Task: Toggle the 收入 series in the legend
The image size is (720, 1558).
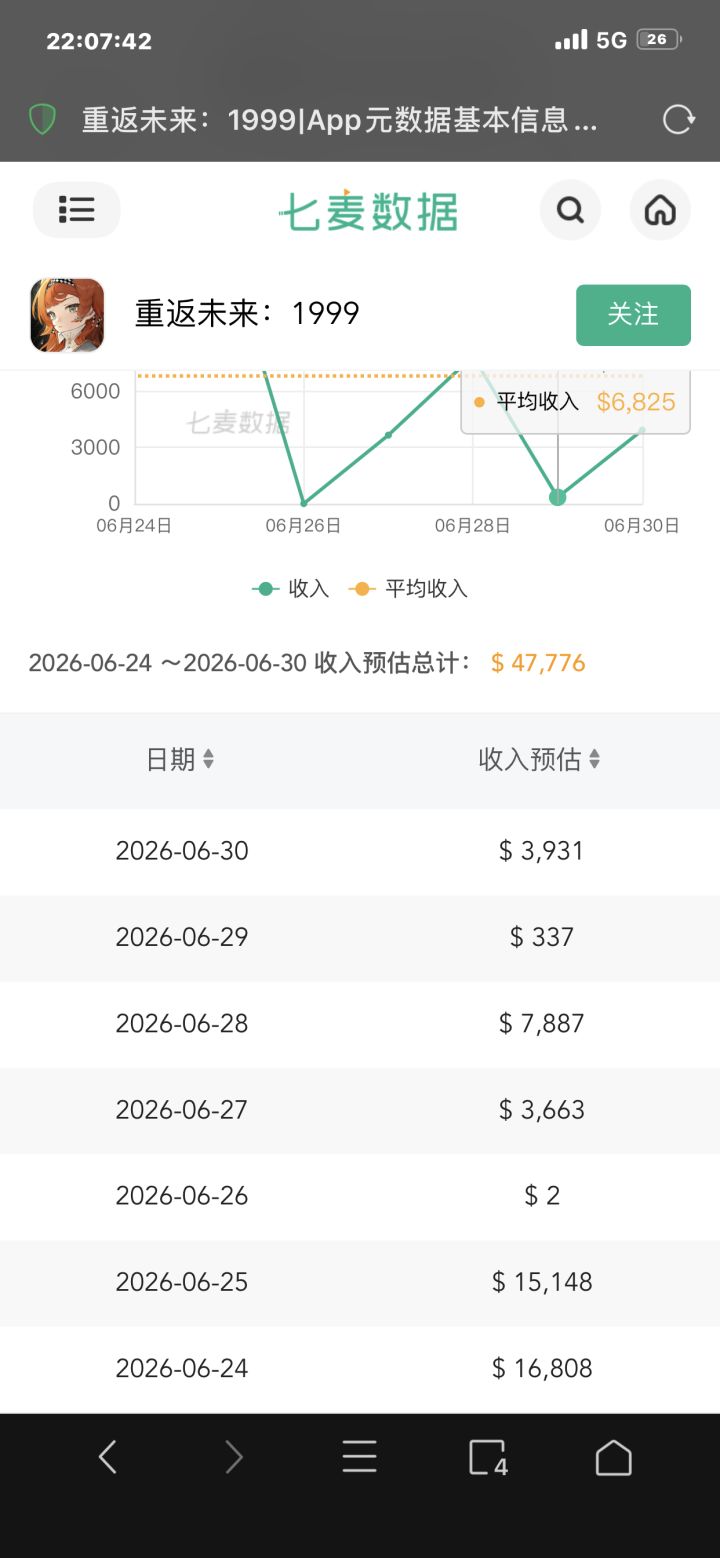Action: click(x=291, y=589)
